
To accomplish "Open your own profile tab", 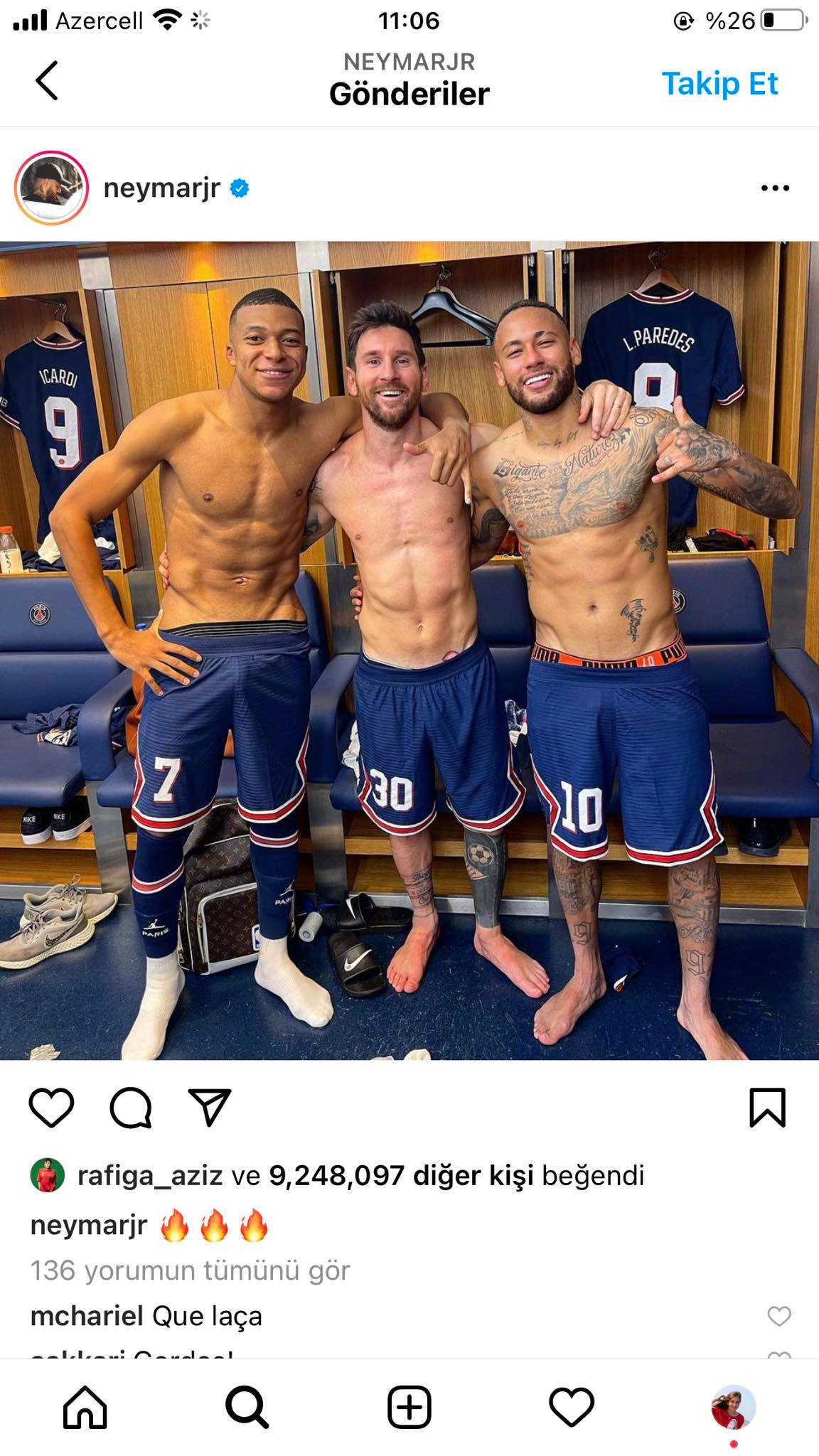I will pos(734,1407).
